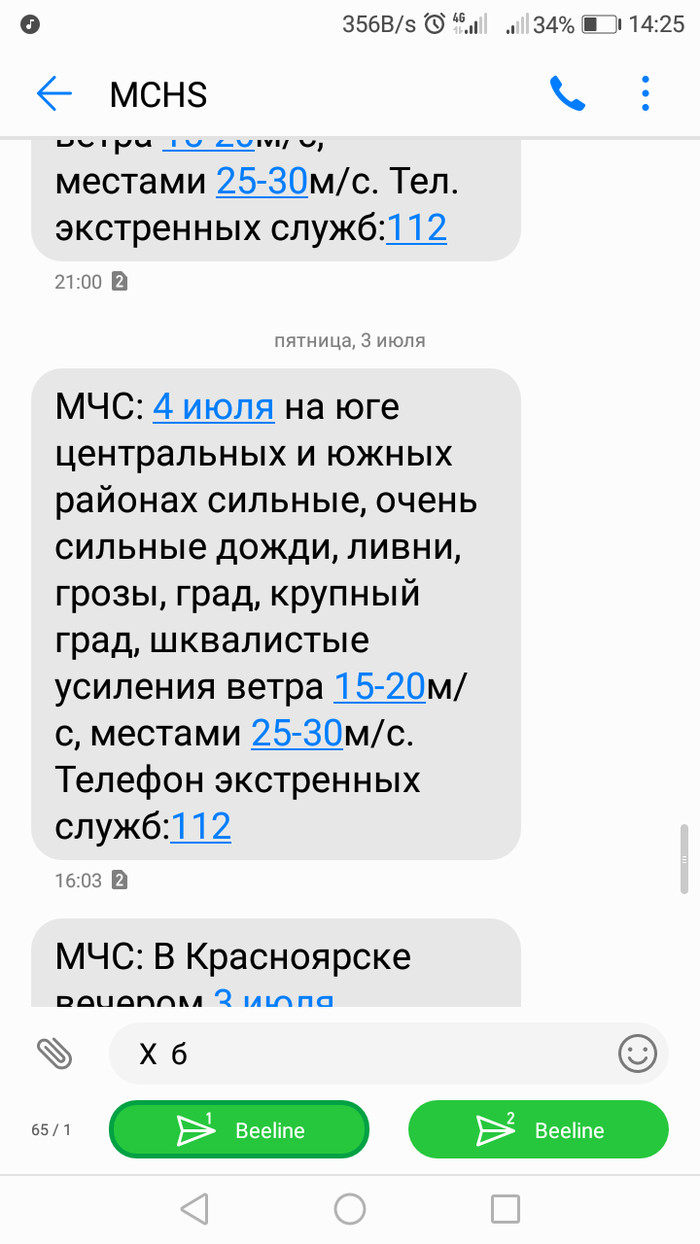Viewport: 700px width, 1244px height.
Task: Open the paperclip attachment menu
Action: click(x=55, y=1052)
